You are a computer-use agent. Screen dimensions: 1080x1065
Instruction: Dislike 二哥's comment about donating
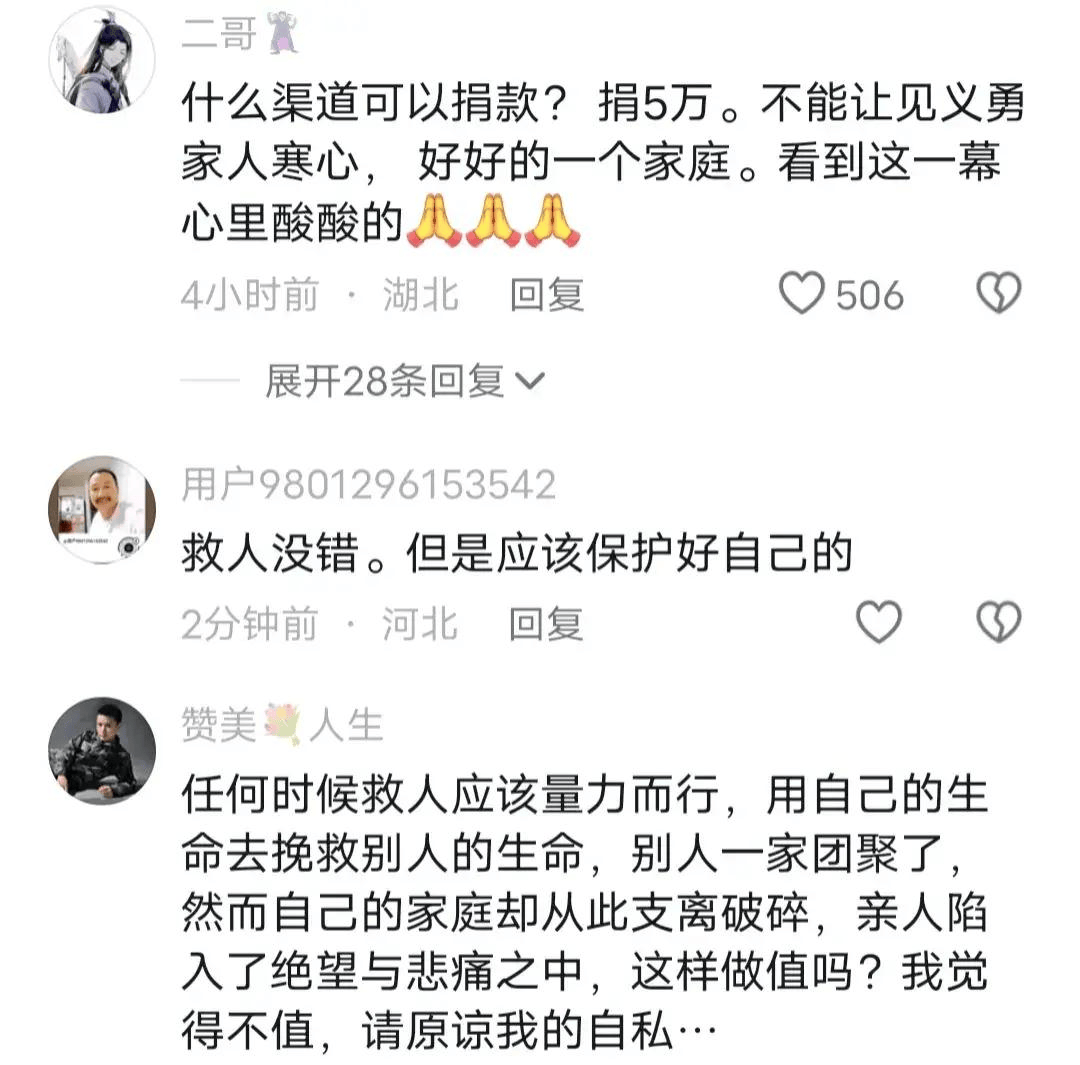pos(998,295)
